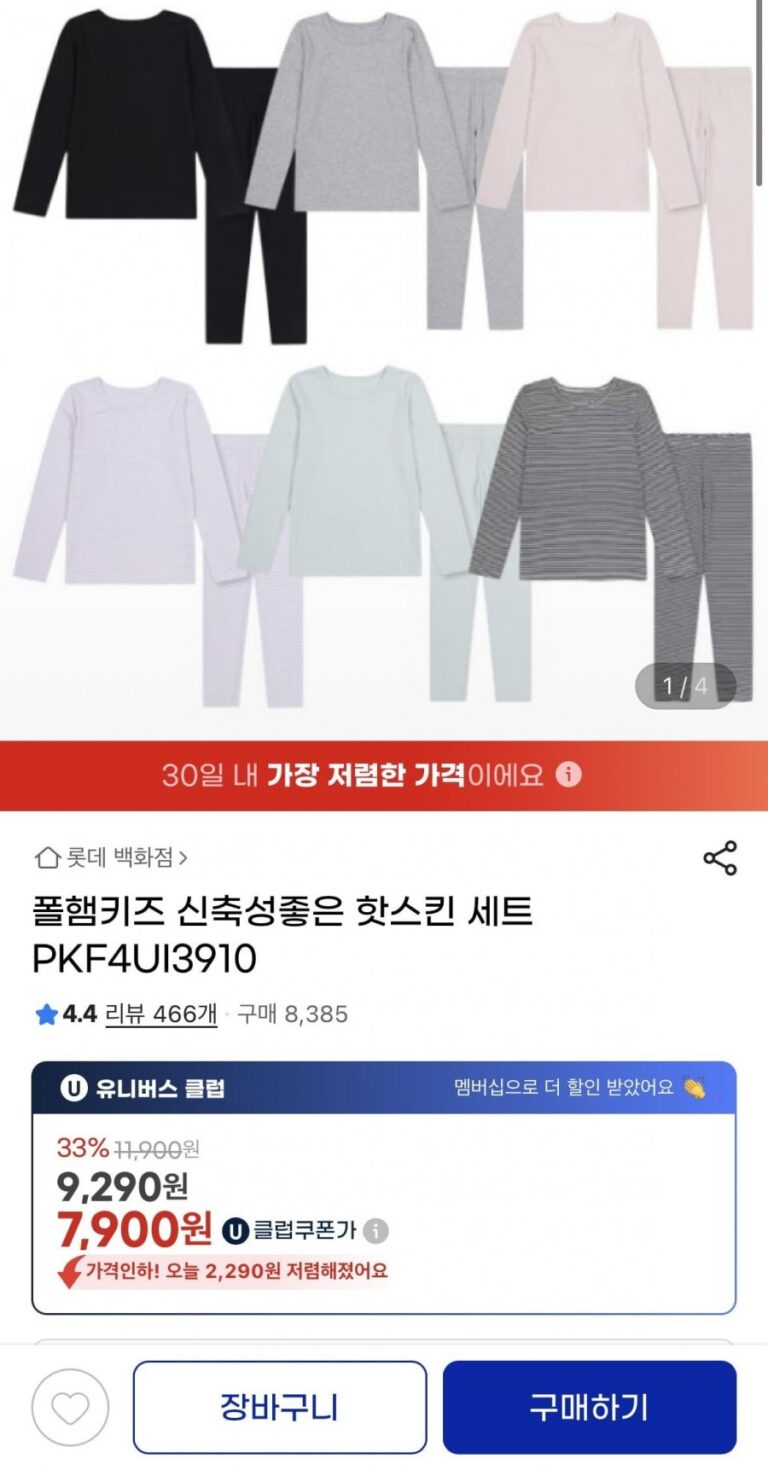
Task: Show info about 클럽쿠폰가
Action: coord(376,1231)
